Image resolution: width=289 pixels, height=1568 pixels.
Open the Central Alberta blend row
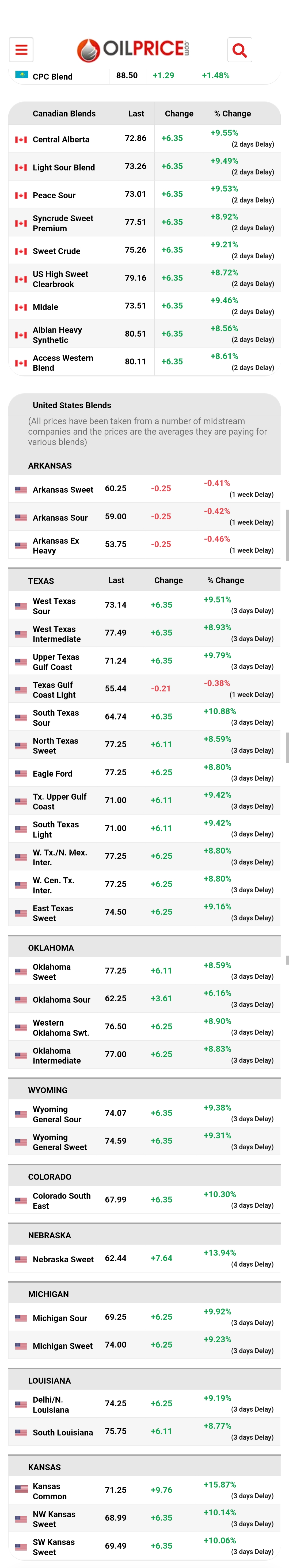(x=61, y=139)
